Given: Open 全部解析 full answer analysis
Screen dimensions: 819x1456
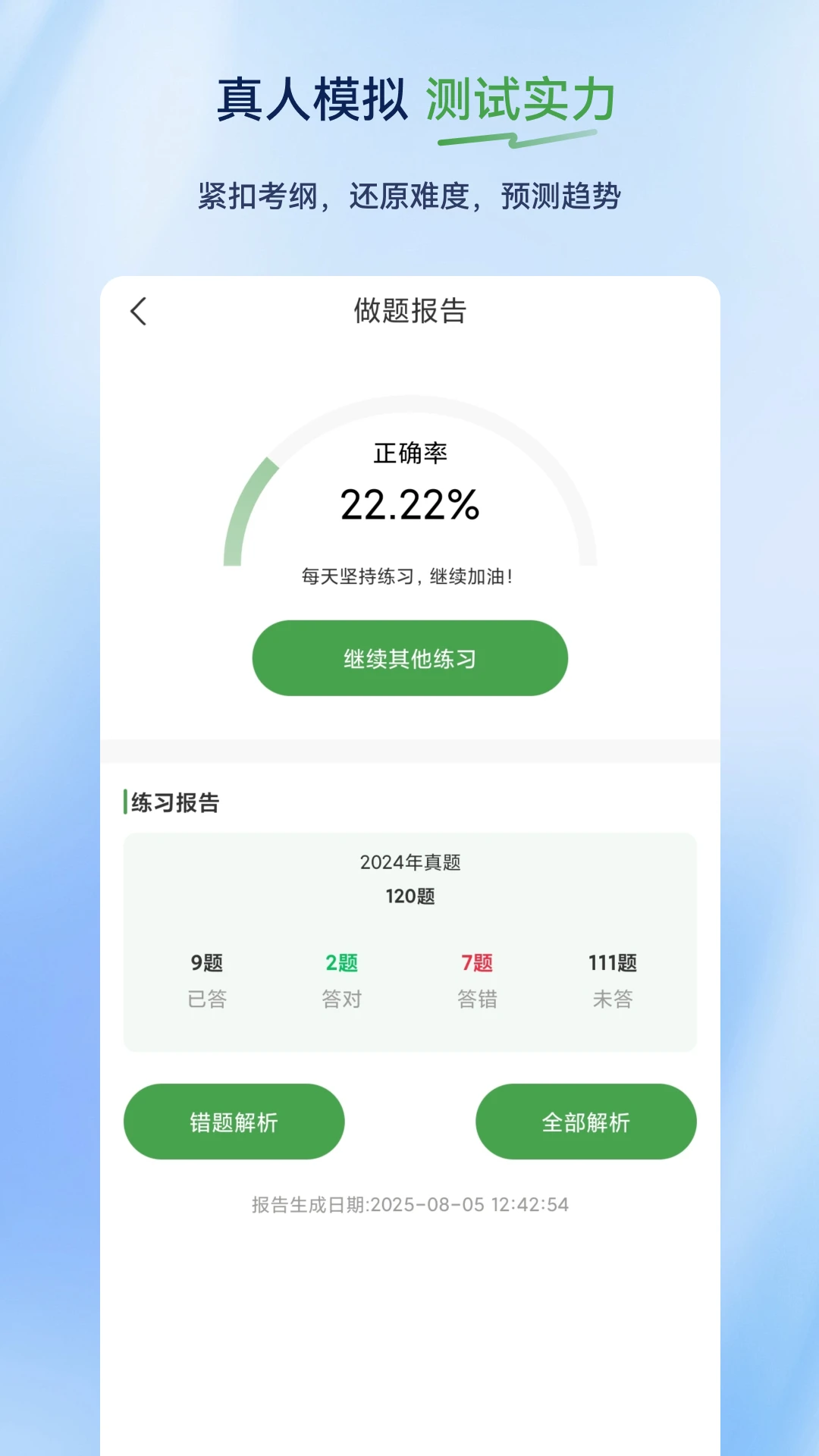Looking at the screenshot, I should [x=585, y=1122].
